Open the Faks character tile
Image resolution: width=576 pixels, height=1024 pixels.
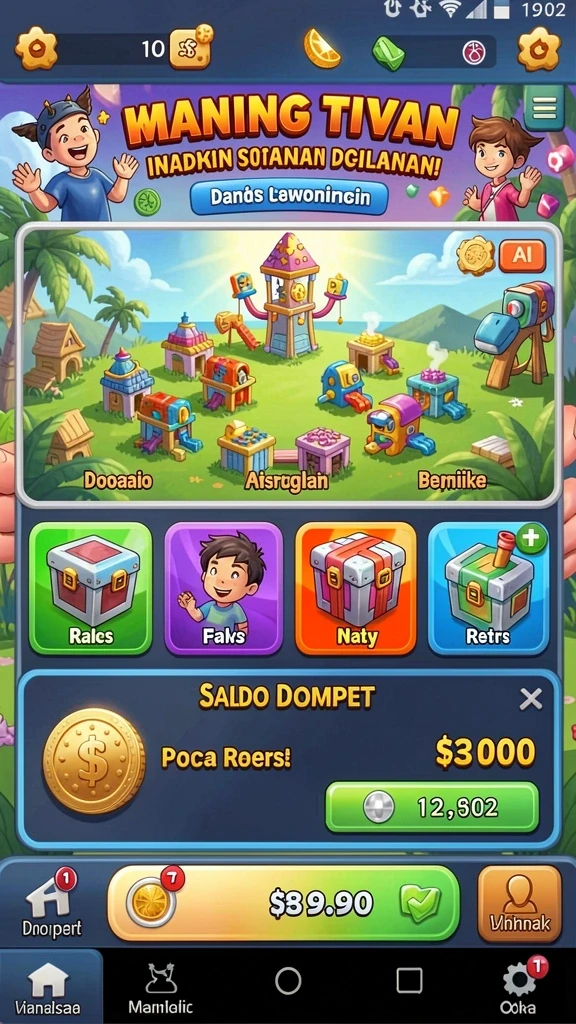[223, 588]
